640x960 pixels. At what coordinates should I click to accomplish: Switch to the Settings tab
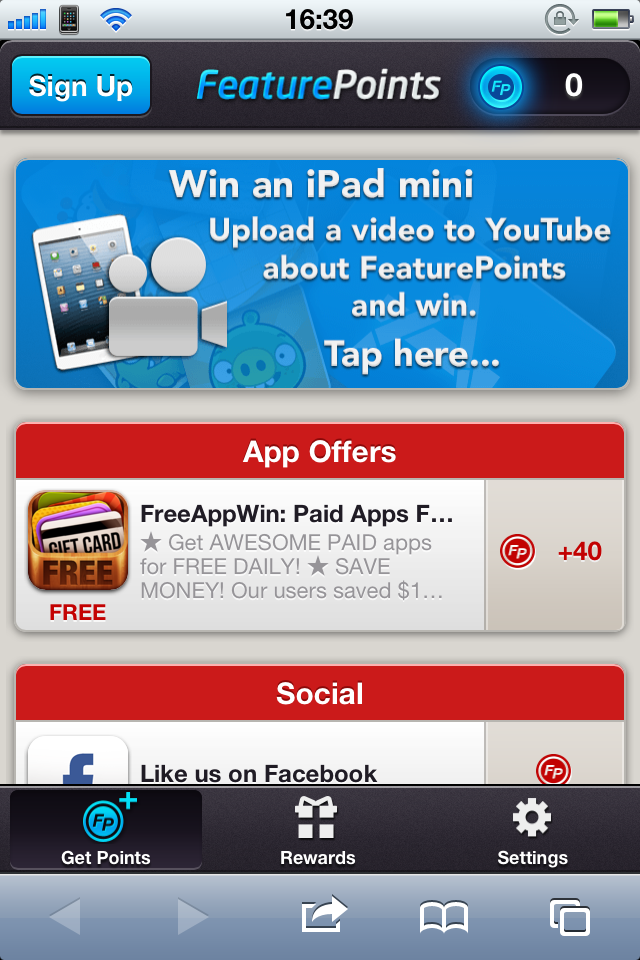(532, 831)
